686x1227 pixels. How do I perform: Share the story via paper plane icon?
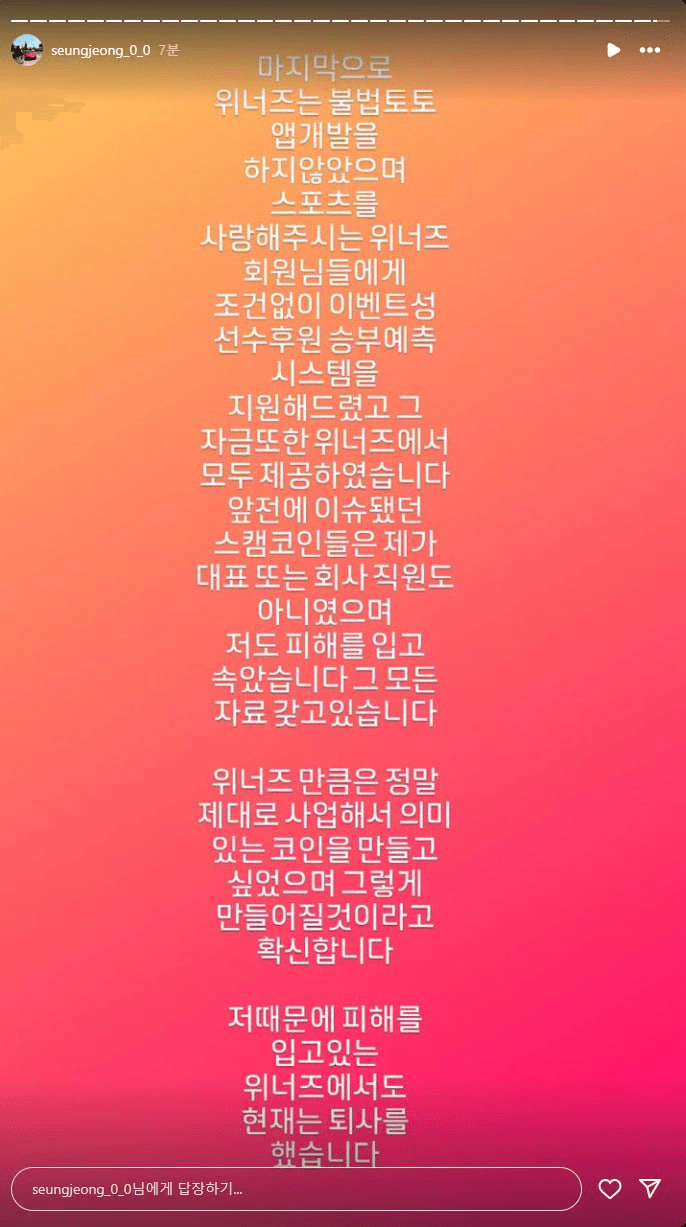click(650, 1188)
